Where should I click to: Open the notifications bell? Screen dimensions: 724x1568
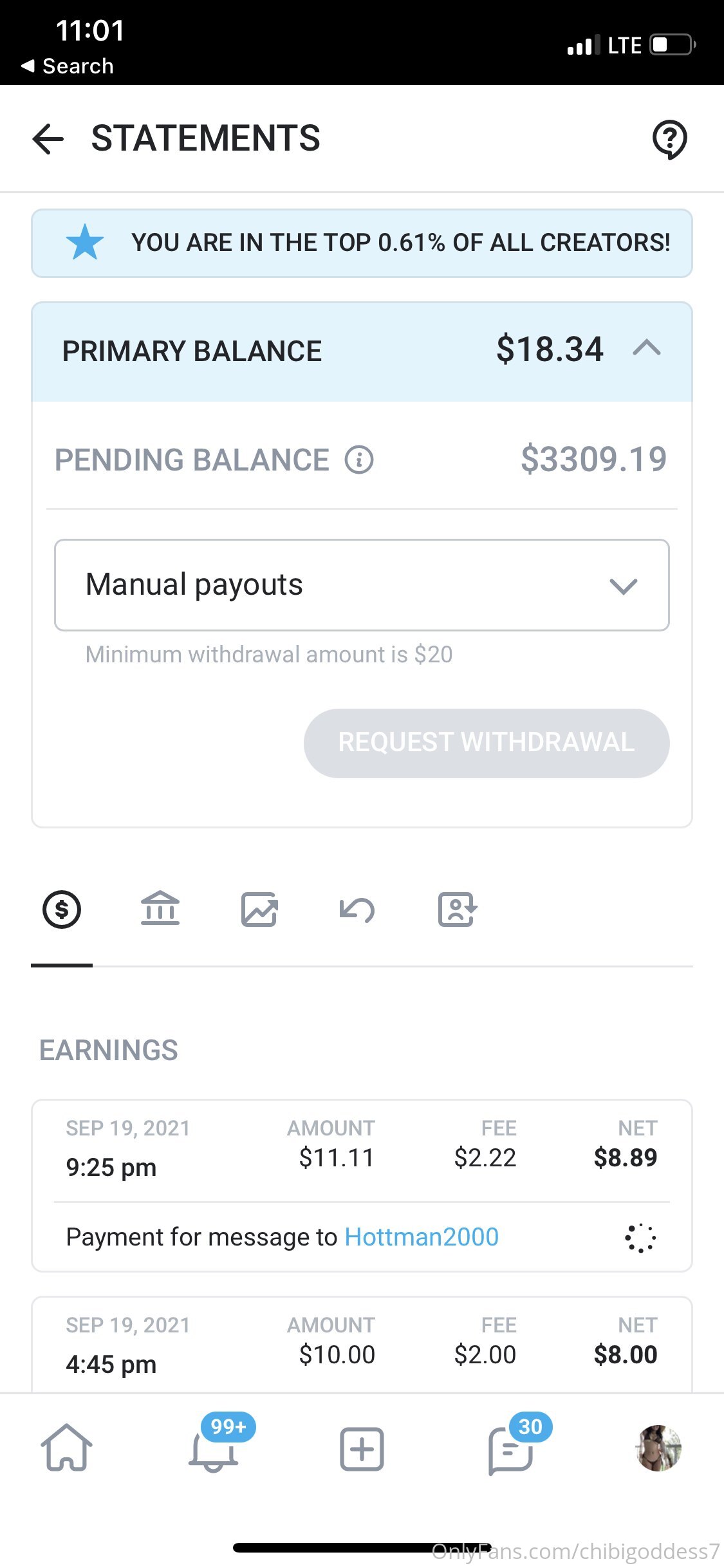tap(214, 1447)
